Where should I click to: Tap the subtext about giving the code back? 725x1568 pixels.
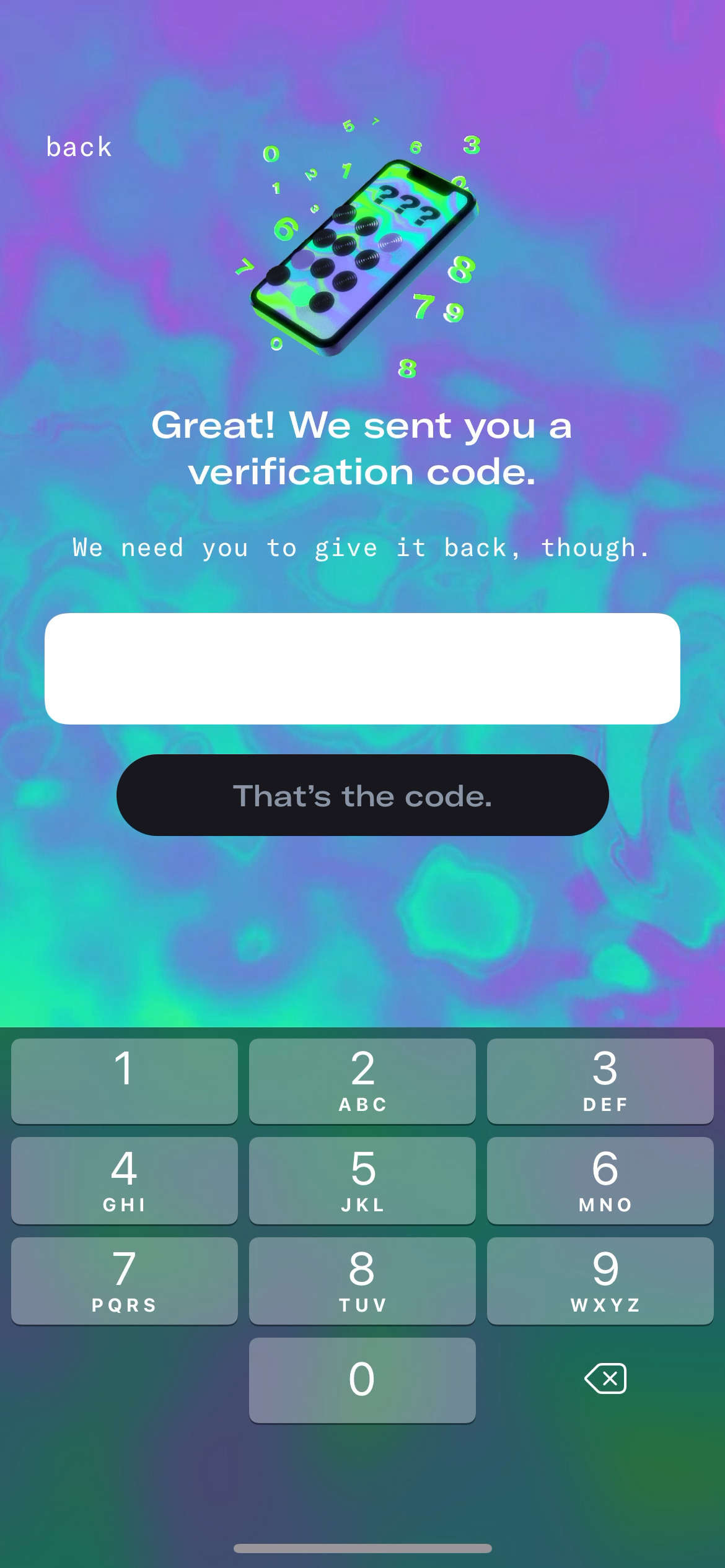click(x=362, y=547)
